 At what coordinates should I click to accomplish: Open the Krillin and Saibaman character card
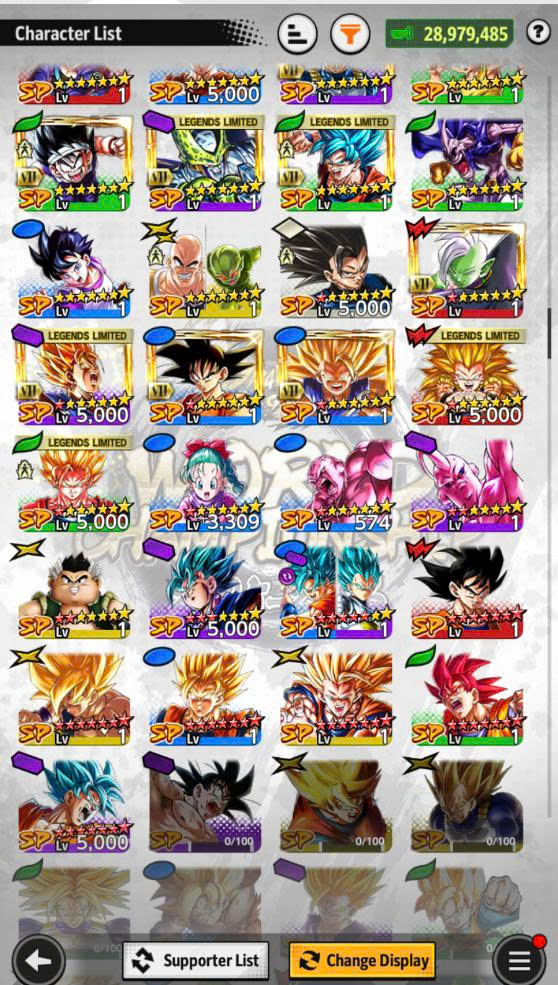click(205, 271)
